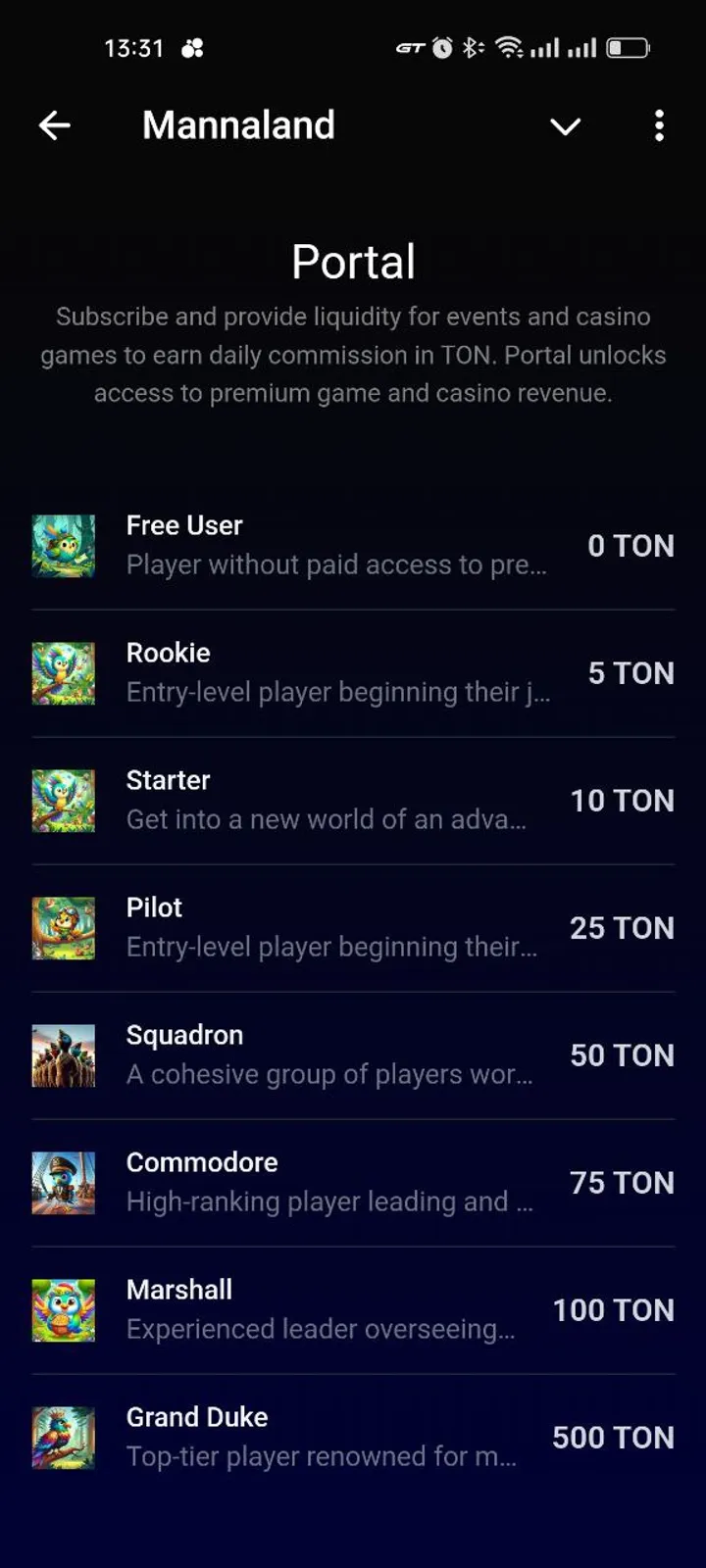Screen dimensions: 706x1568
Task: Go back using the arrow icon
Action: click(55, 125)
